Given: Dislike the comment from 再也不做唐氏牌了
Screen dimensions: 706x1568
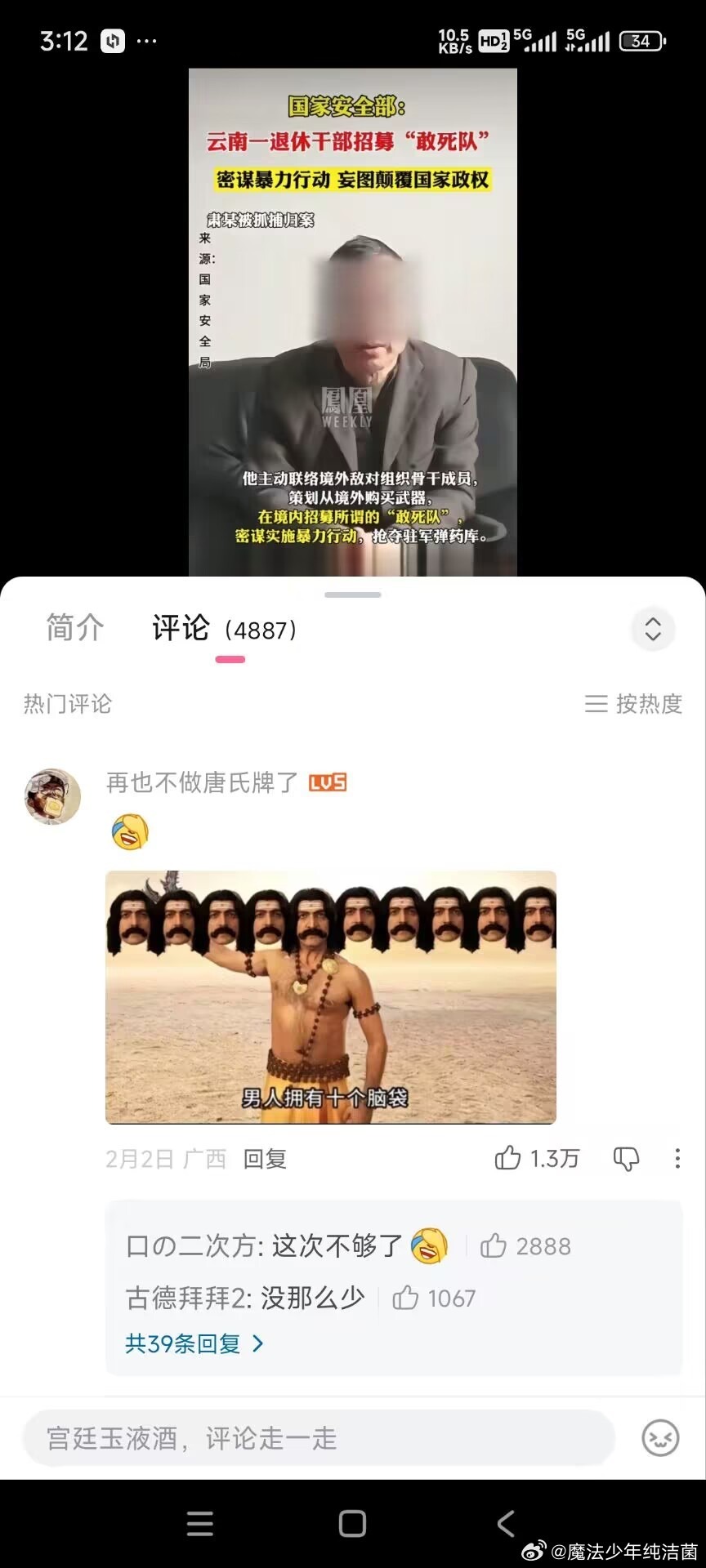Looking at the screenshot, I should point(626,1158).
